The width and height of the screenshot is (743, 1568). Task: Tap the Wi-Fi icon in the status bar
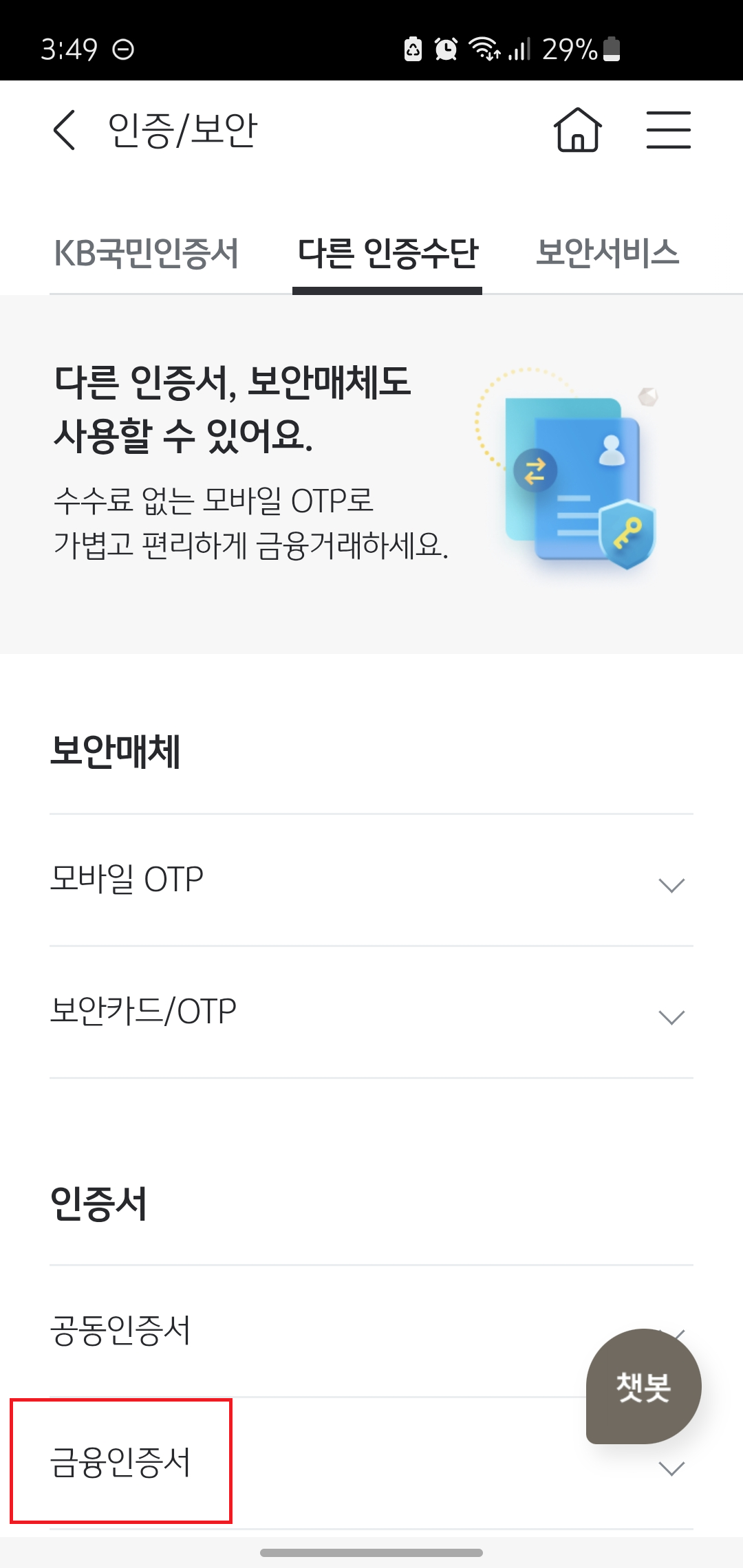click(486, 48)
